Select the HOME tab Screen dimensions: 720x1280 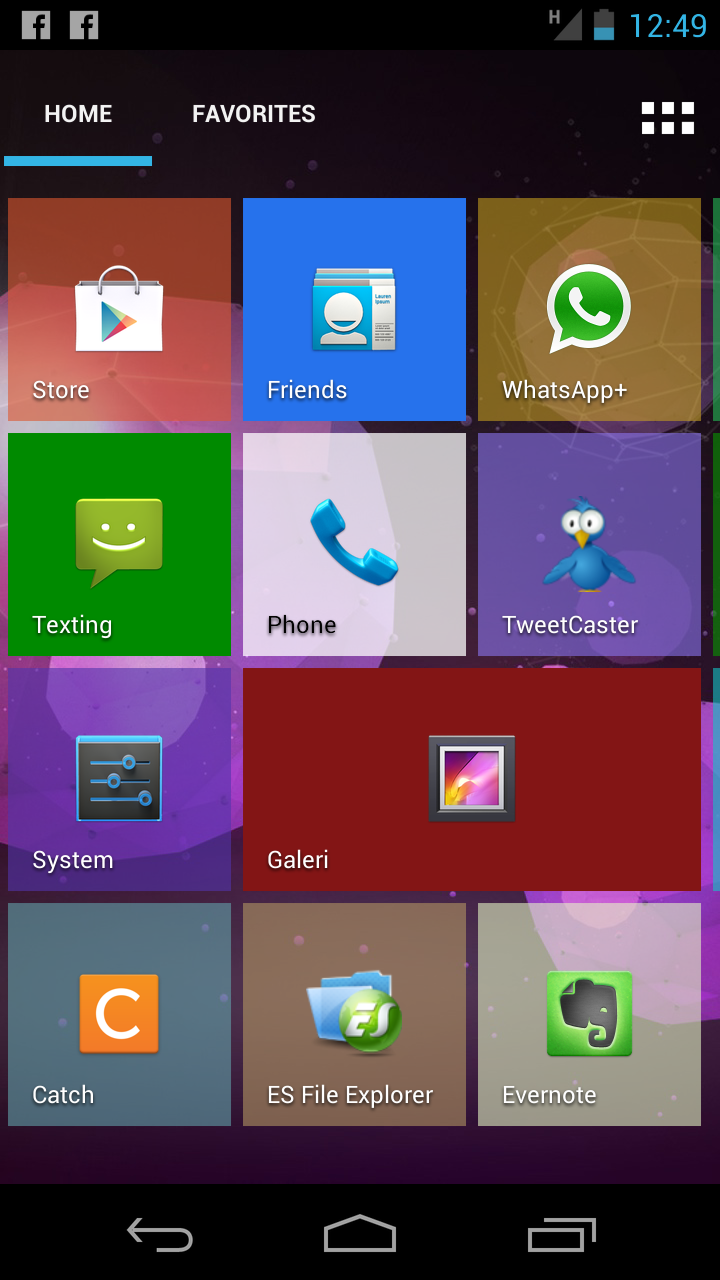78,113
